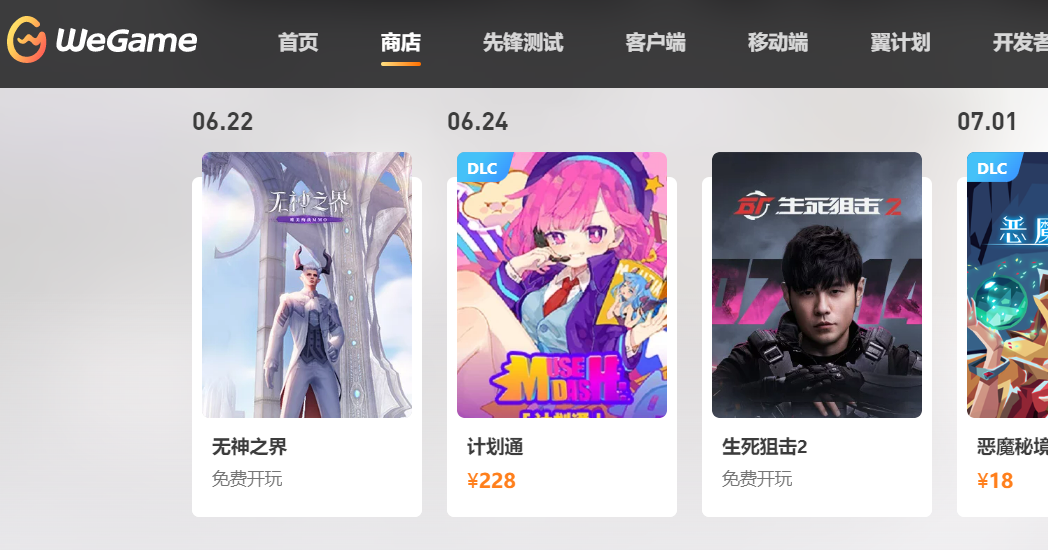The image size is (1048, 550).
Task: Select the 商店 tab
Action: pos(401,43)
